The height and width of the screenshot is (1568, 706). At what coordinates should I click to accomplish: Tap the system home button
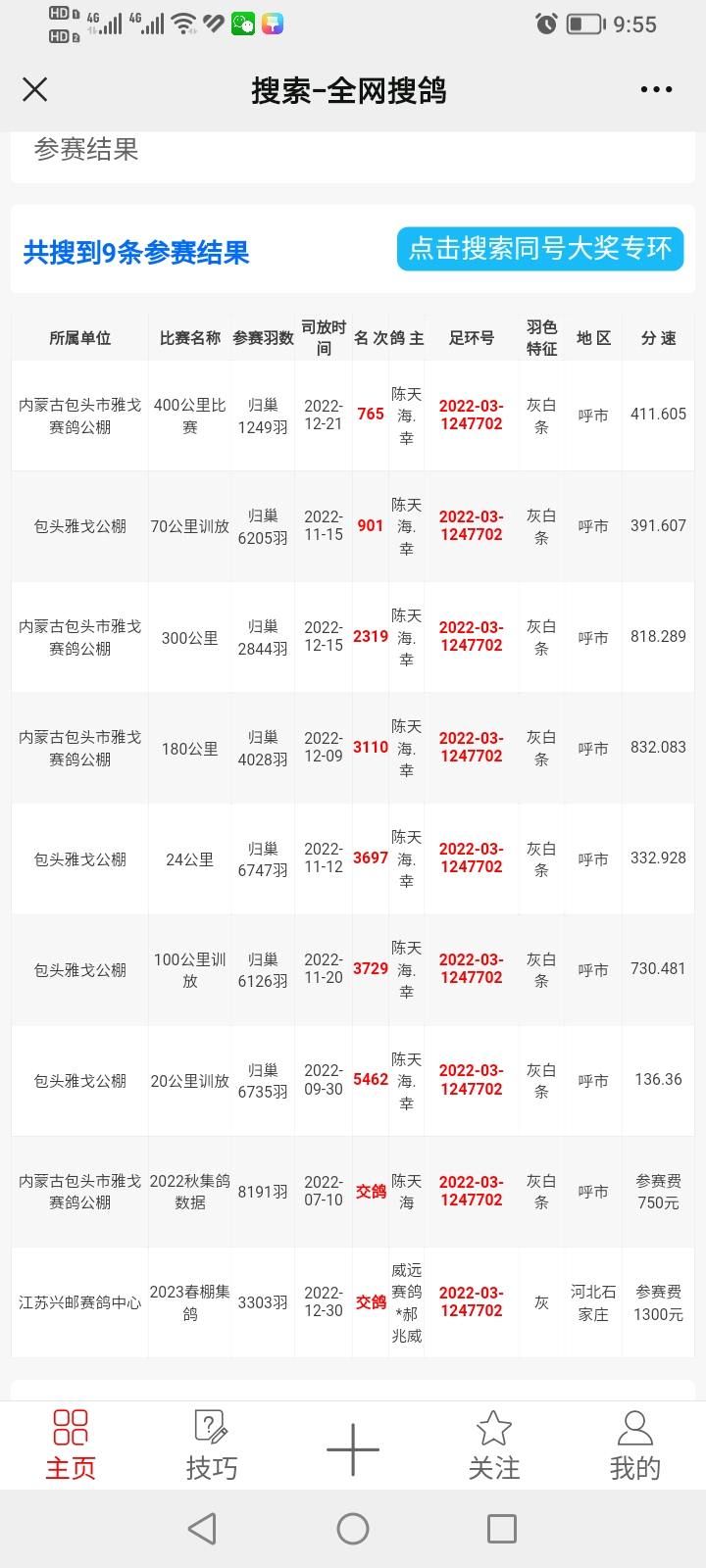(353, 1529)
